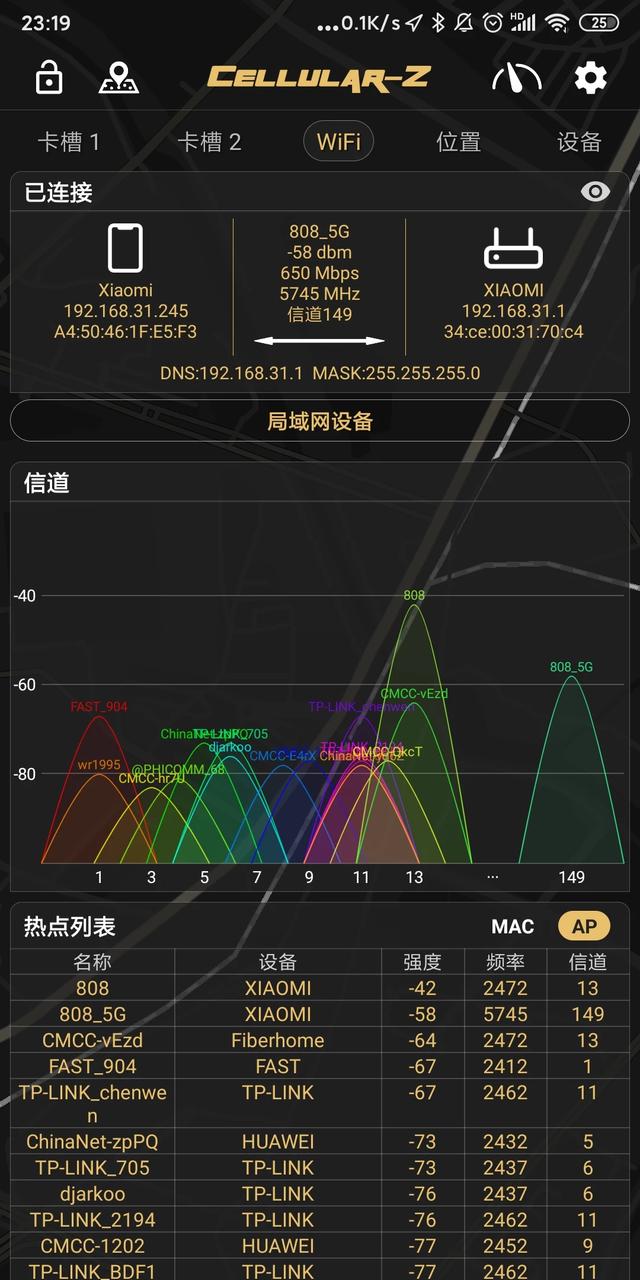The image size is (640, 1280).
Task: Switch to the 卡槽 2 tab
Action: tap(209, 142)
